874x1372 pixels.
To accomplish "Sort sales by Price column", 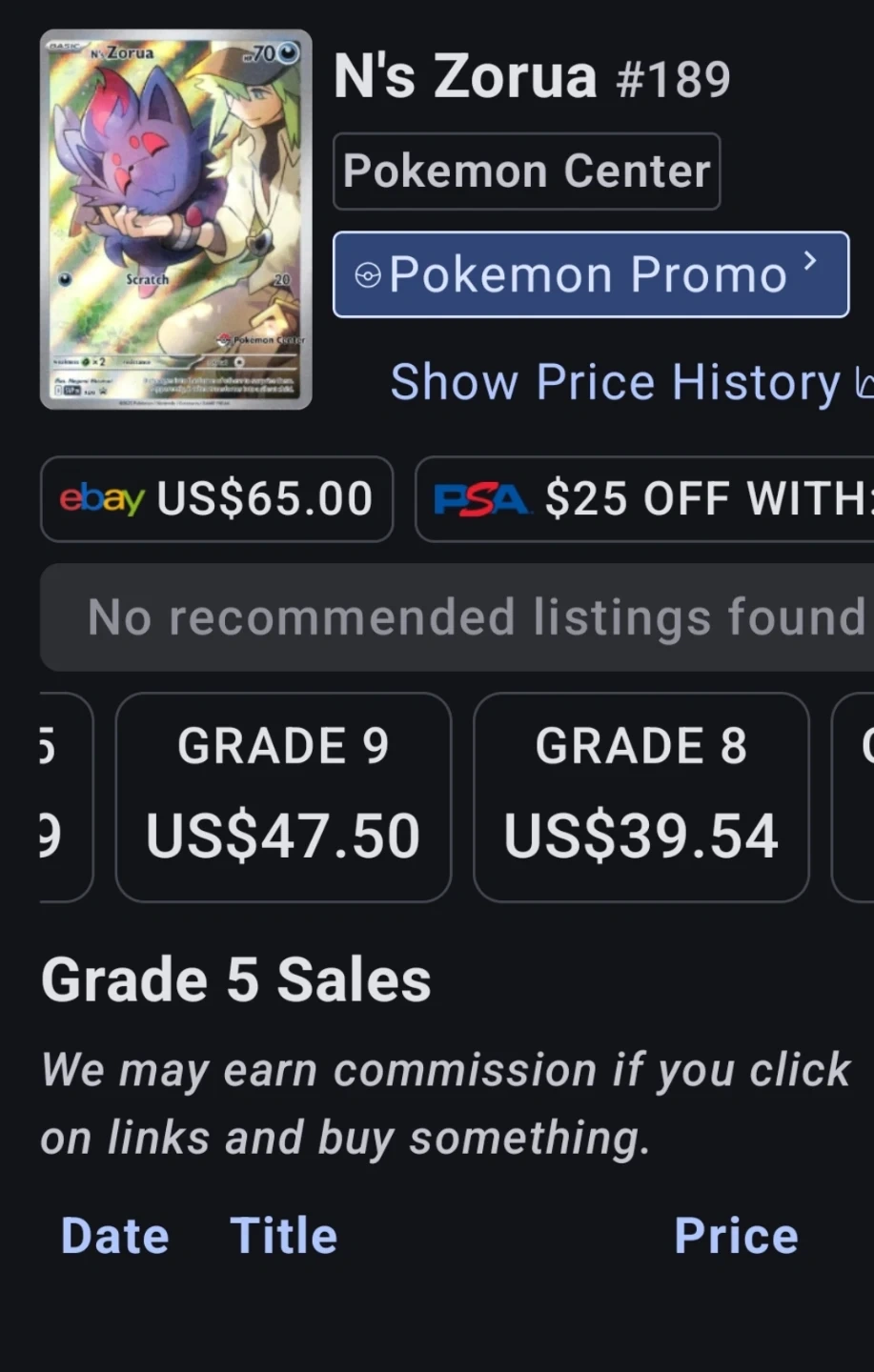I will coord(736,1236).
